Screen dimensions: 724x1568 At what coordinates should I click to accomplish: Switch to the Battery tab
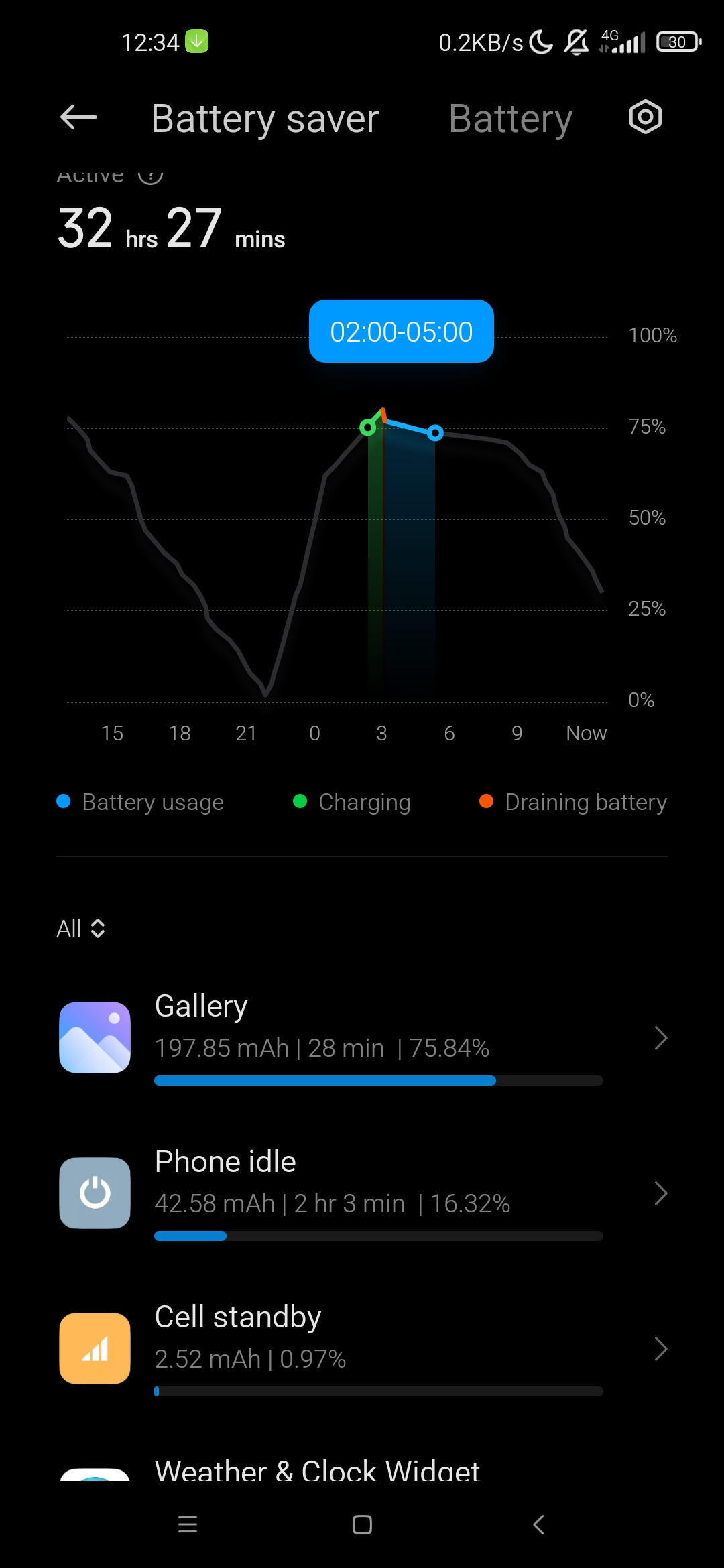click(510, 119)
